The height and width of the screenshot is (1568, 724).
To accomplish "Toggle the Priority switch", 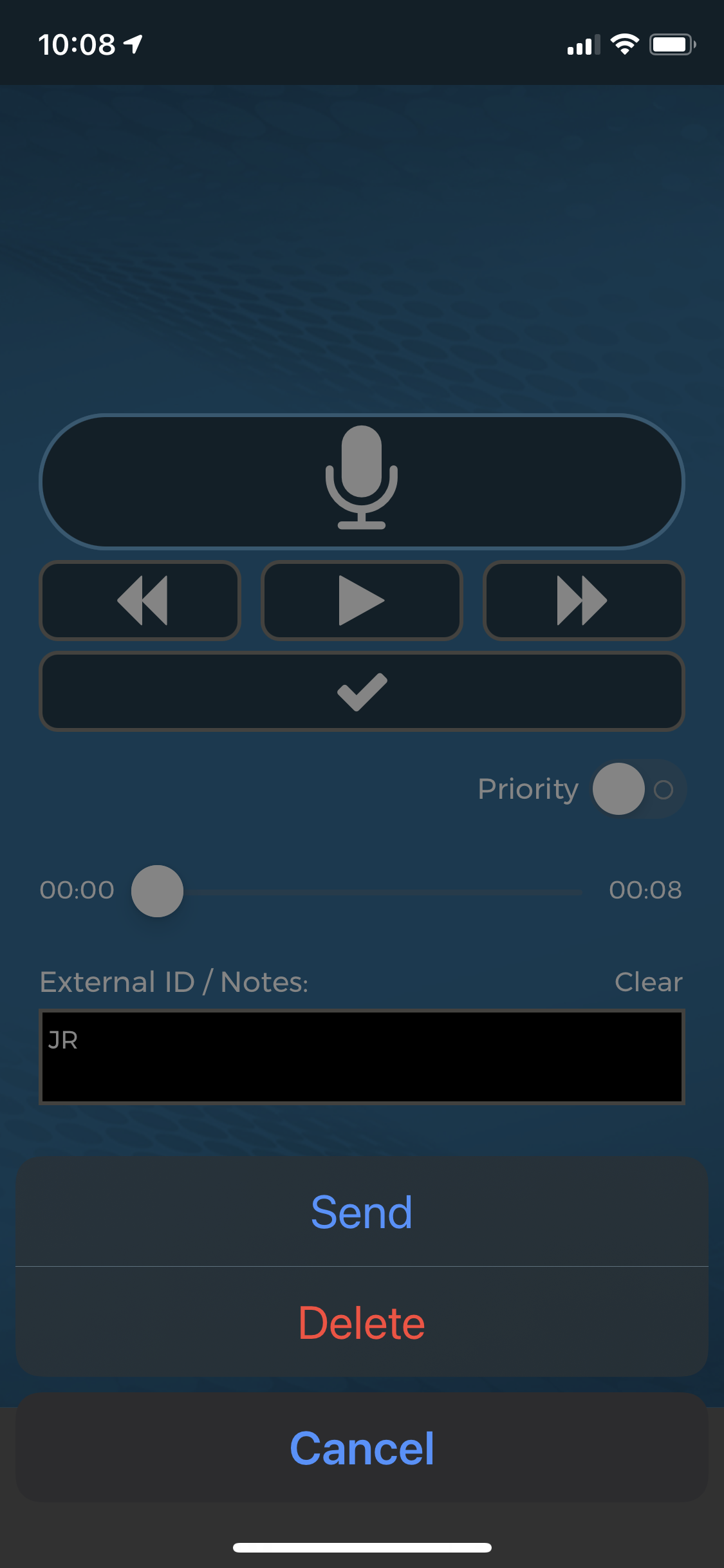I will (x=638, y=789).
